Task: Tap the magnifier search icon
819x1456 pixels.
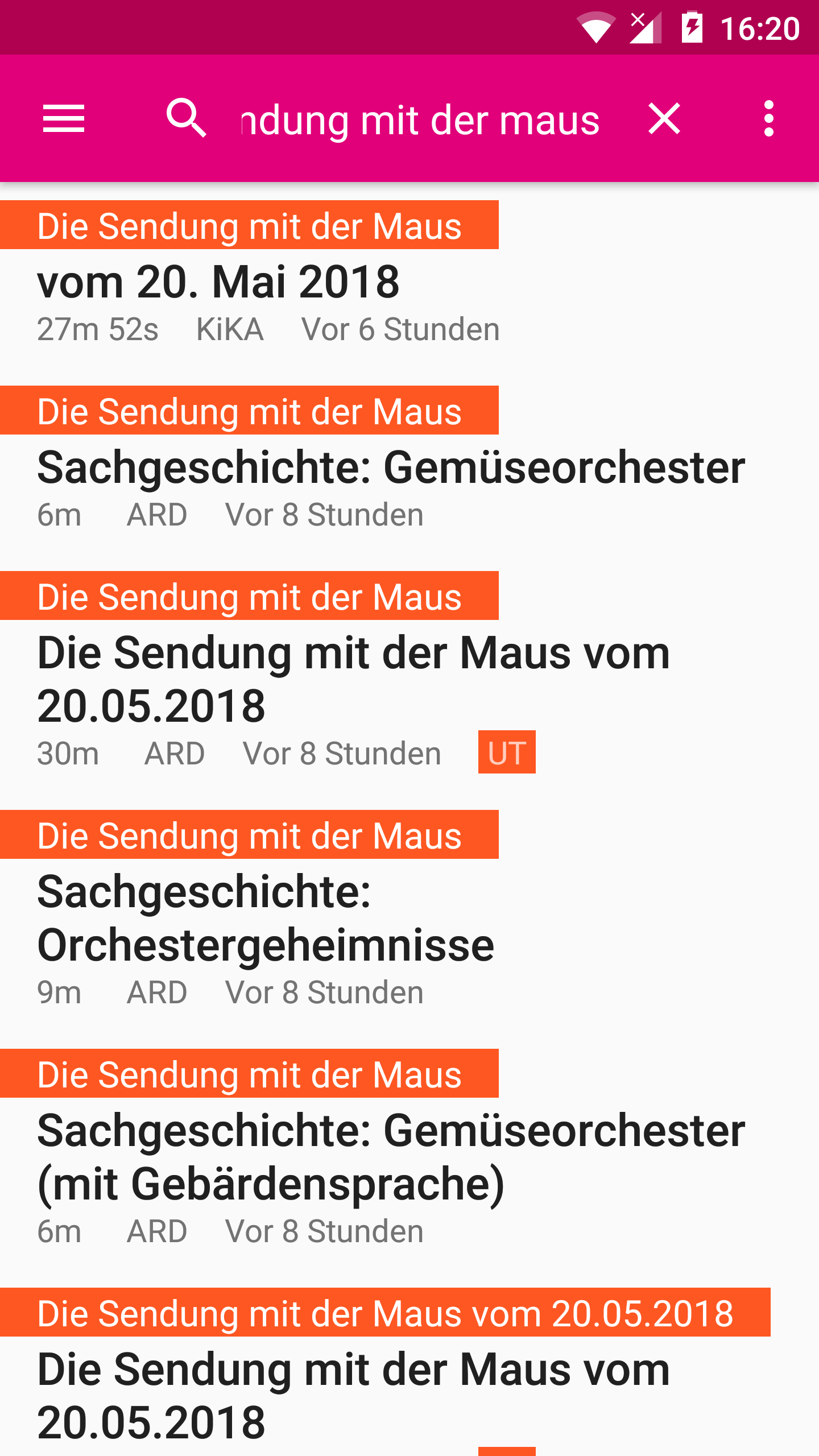Action: click(186, 118)
